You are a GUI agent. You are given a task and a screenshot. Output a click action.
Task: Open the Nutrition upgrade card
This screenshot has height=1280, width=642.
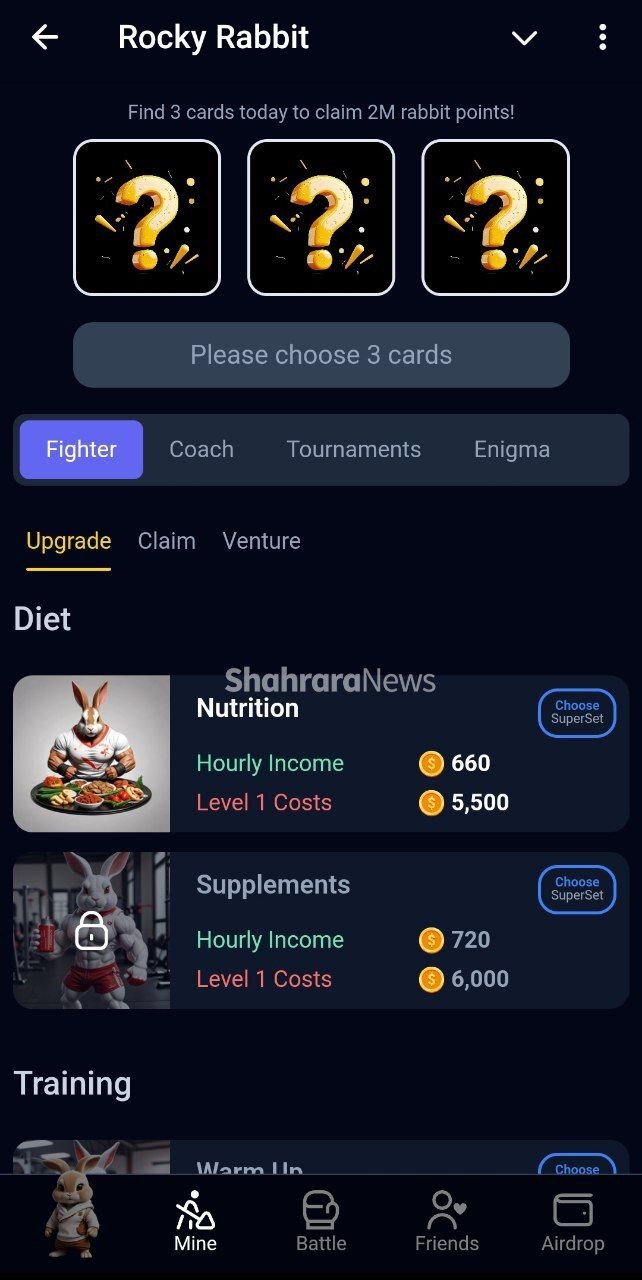point(320,755)
